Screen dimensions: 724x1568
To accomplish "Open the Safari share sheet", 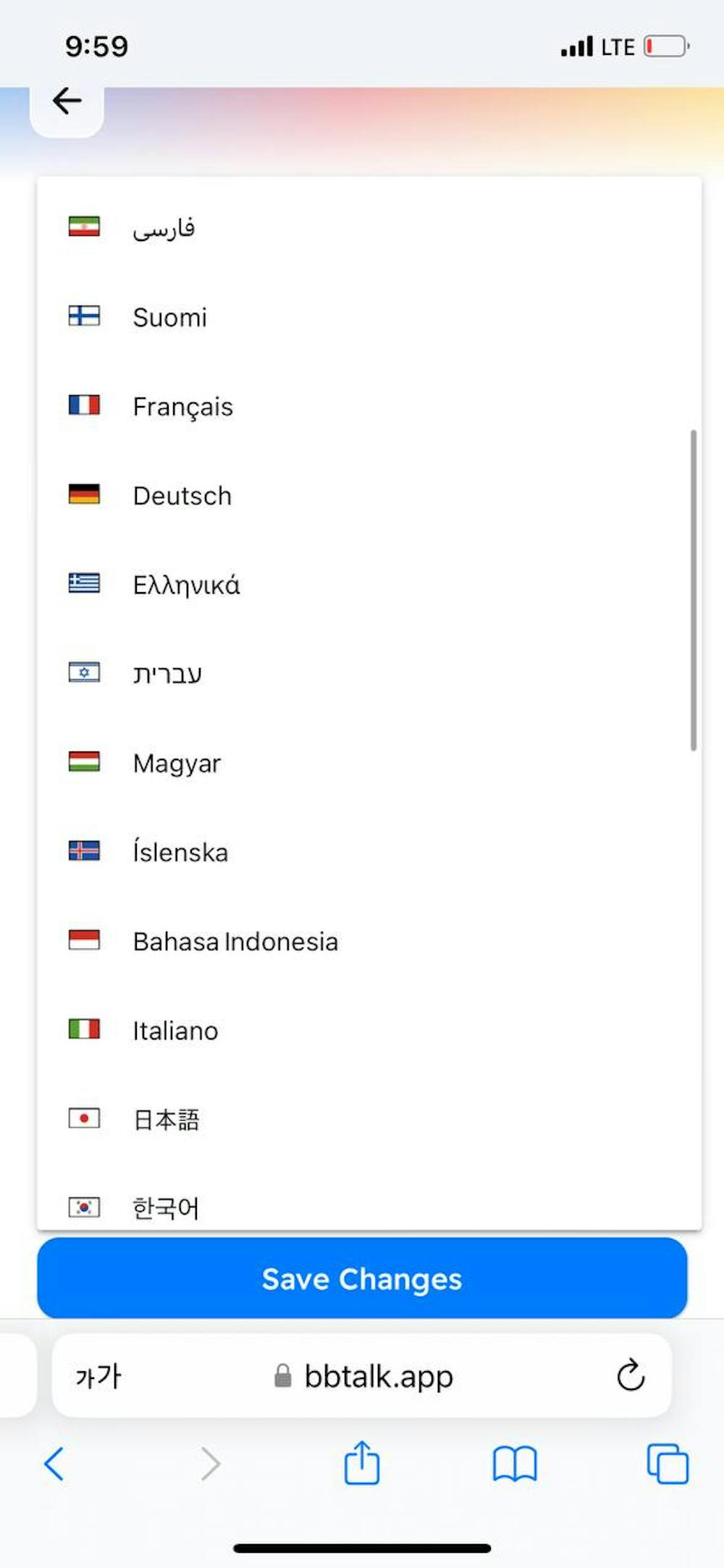I will 361,1464.
